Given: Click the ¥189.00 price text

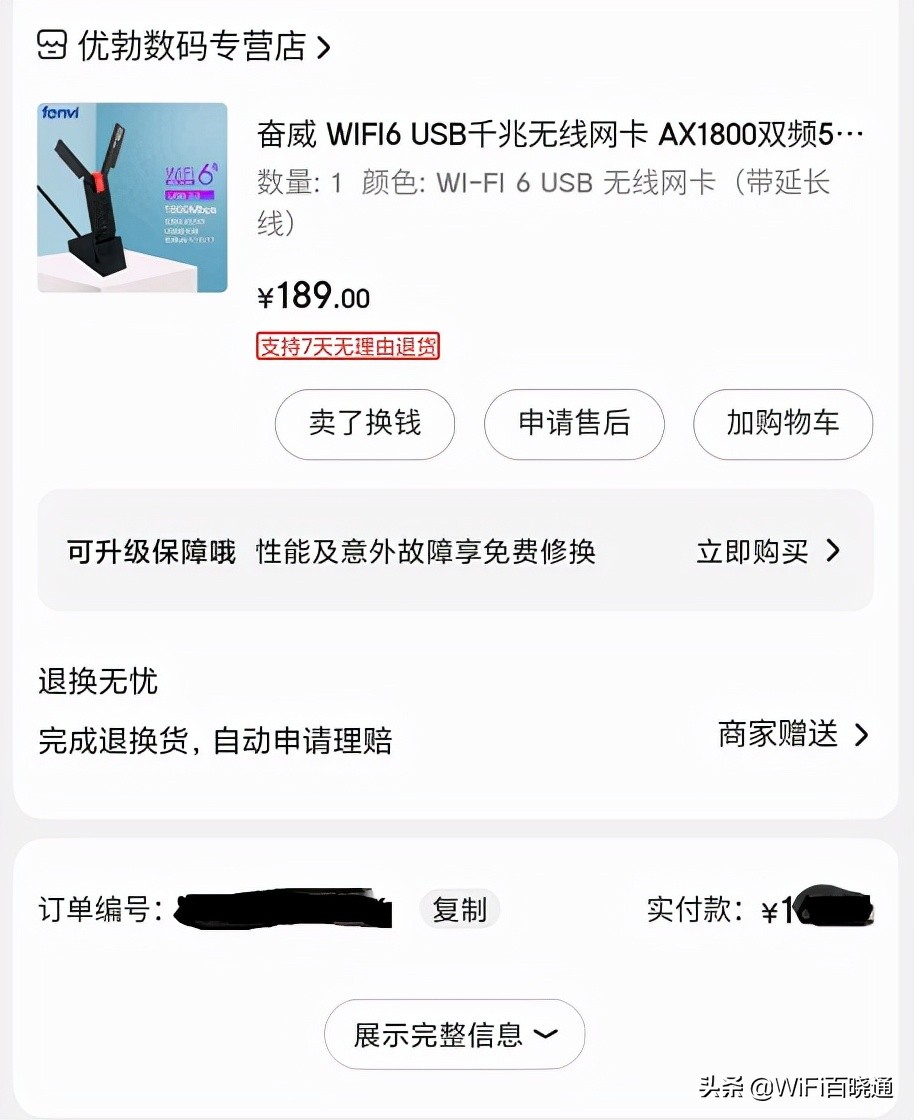Looking at the screenshot, I should click(311, 297).
